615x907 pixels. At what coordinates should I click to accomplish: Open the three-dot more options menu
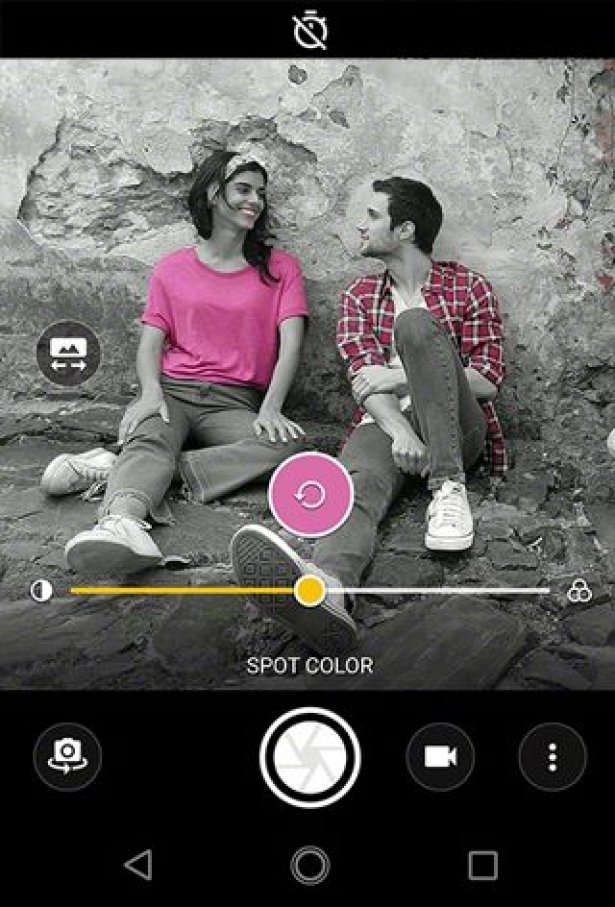pyautogui.click(x=552, y=757)
